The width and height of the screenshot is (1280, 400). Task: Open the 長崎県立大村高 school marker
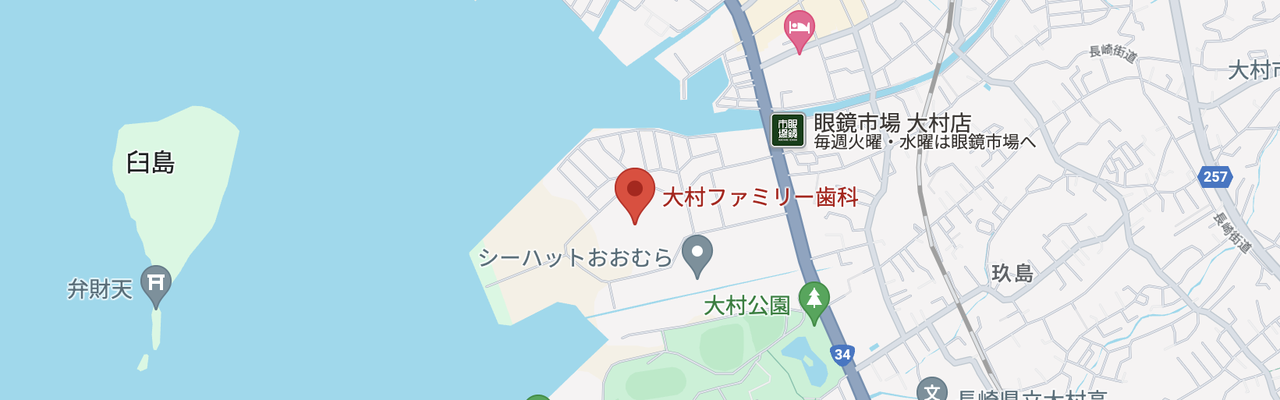pyautogui.click(x=932, y=390)
